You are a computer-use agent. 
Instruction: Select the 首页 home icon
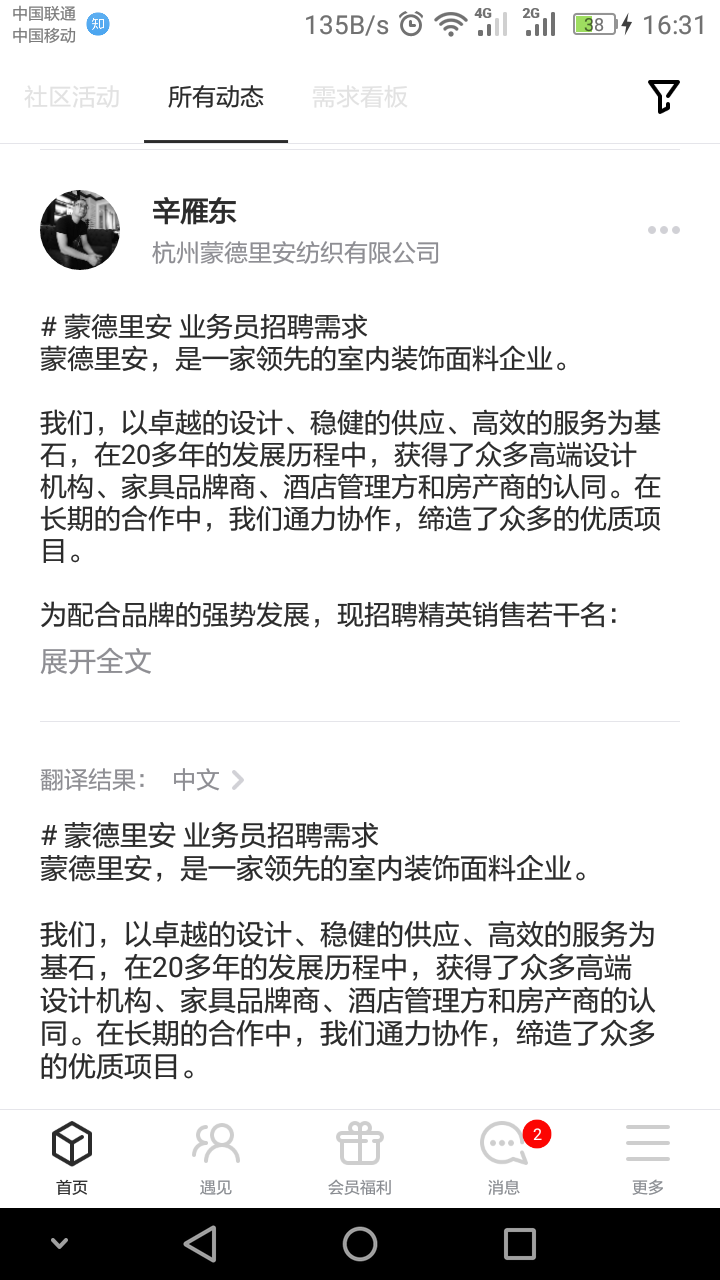click(x=70, y=1144)
